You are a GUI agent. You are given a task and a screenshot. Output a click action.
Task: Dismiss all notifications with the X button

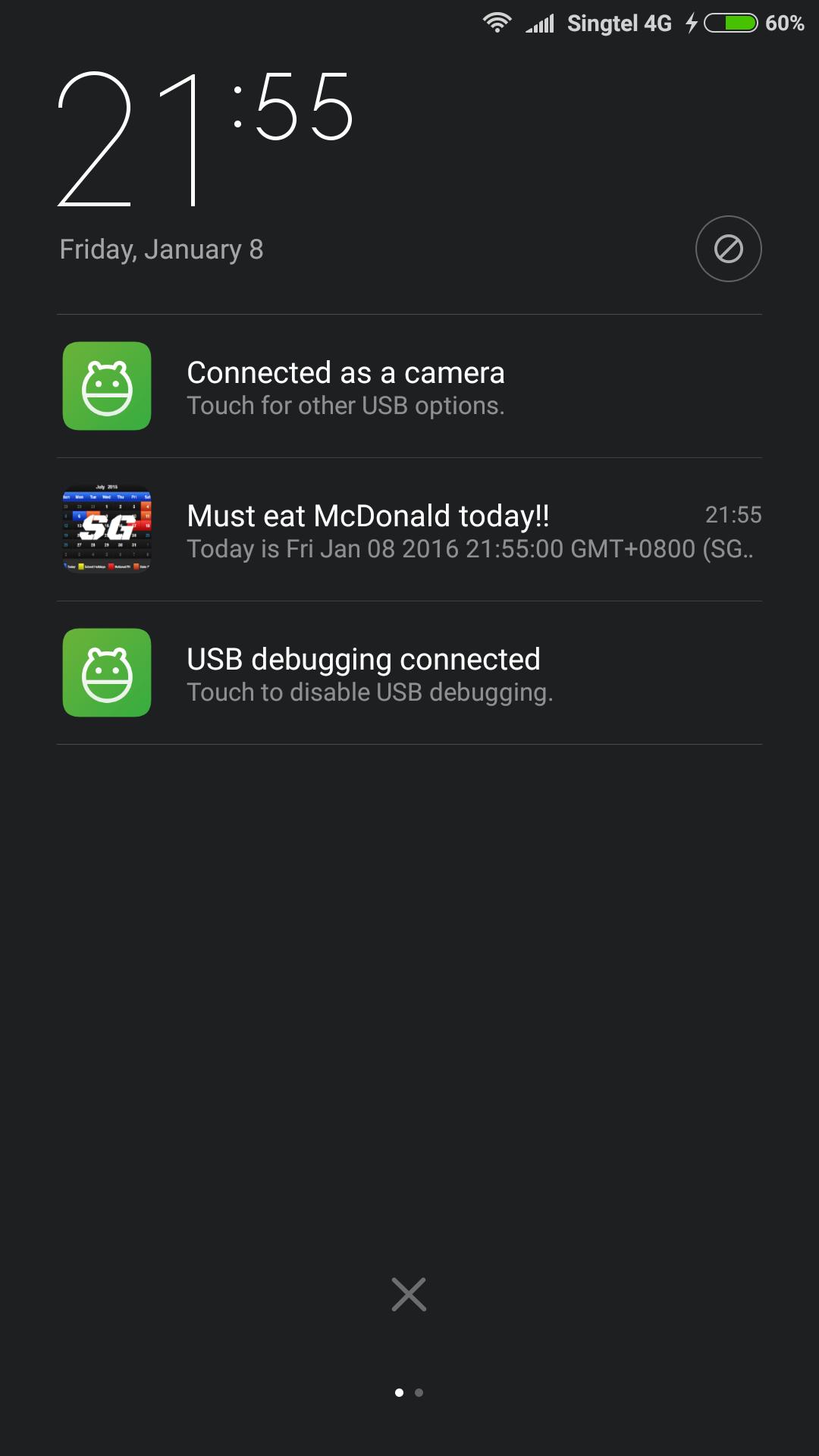pyautogui.click(x=409, y=1294)
